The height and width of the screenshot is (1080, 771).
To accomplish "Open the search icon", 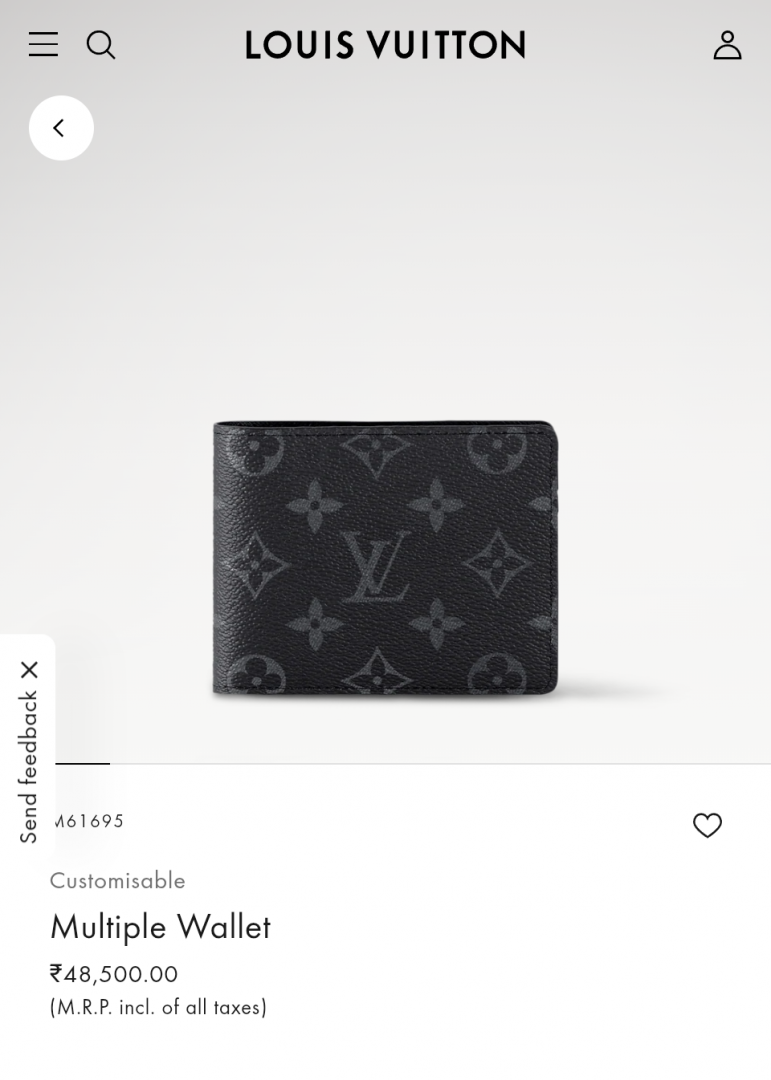I will (x=101, y=45).
